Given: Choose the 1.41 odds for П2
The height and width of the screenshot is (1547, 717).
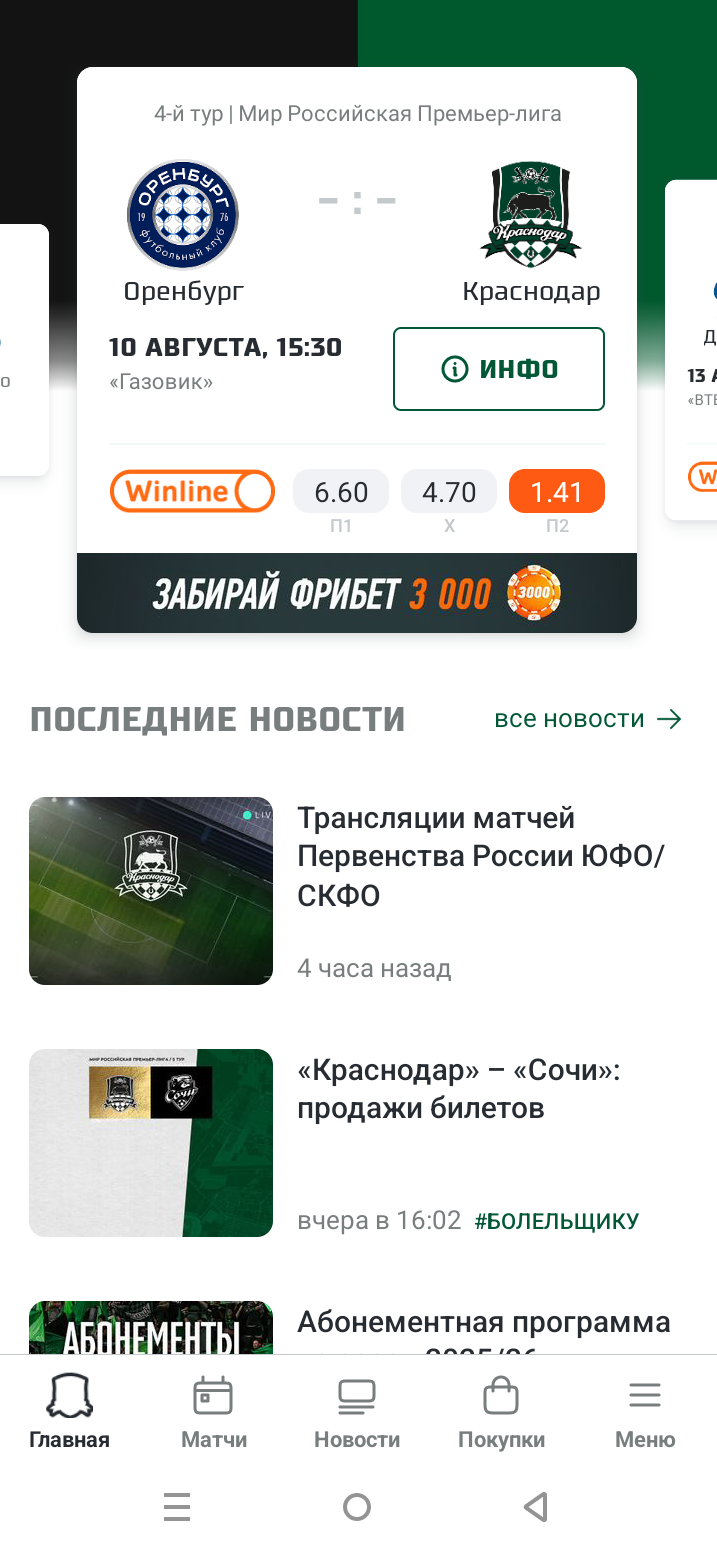Looking at the screenshot, I should tap(557, 492).
